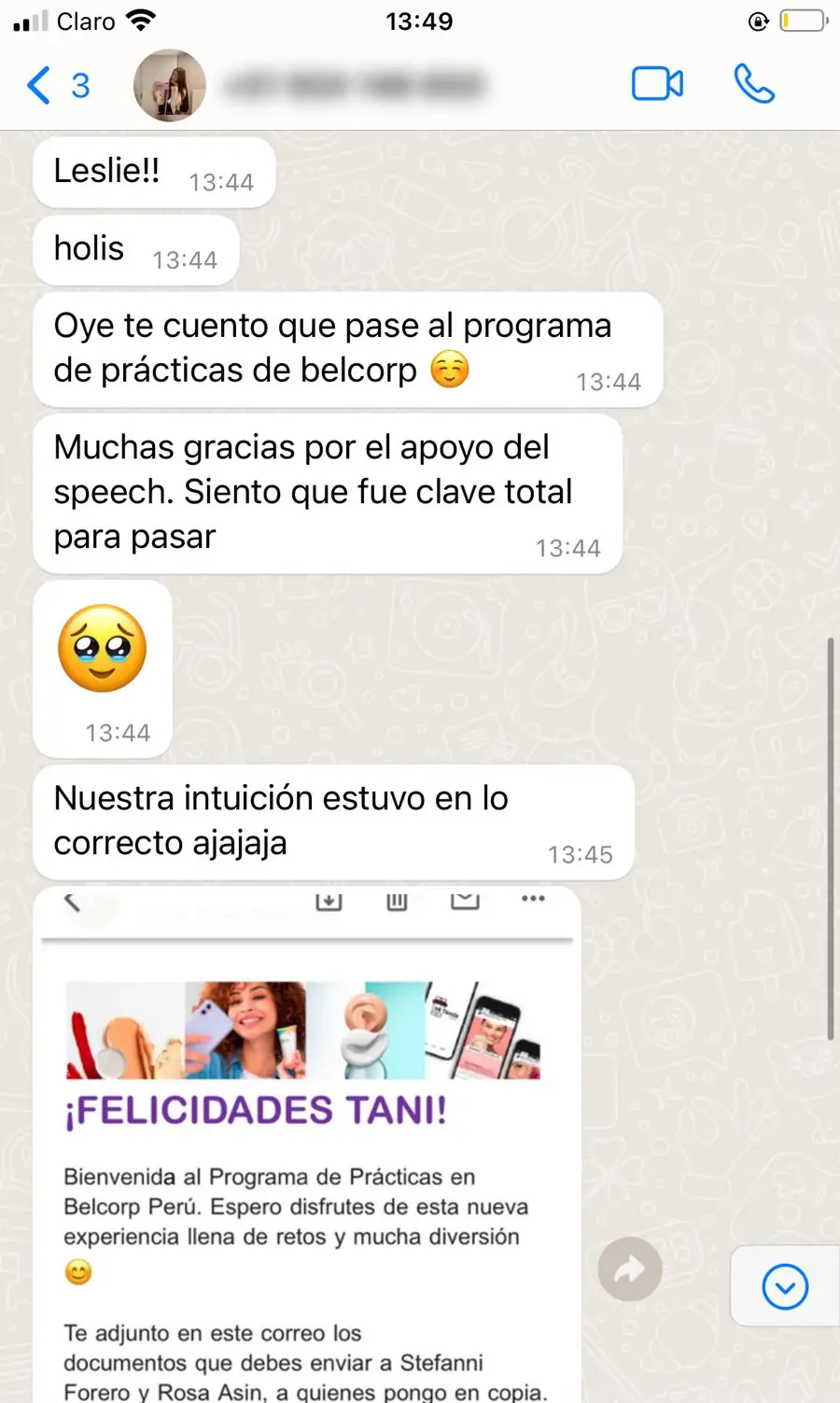This screenshot has width=840, height=1403.
Task: Tap the download icon in the shared screenshot
Action: point(328,901)
